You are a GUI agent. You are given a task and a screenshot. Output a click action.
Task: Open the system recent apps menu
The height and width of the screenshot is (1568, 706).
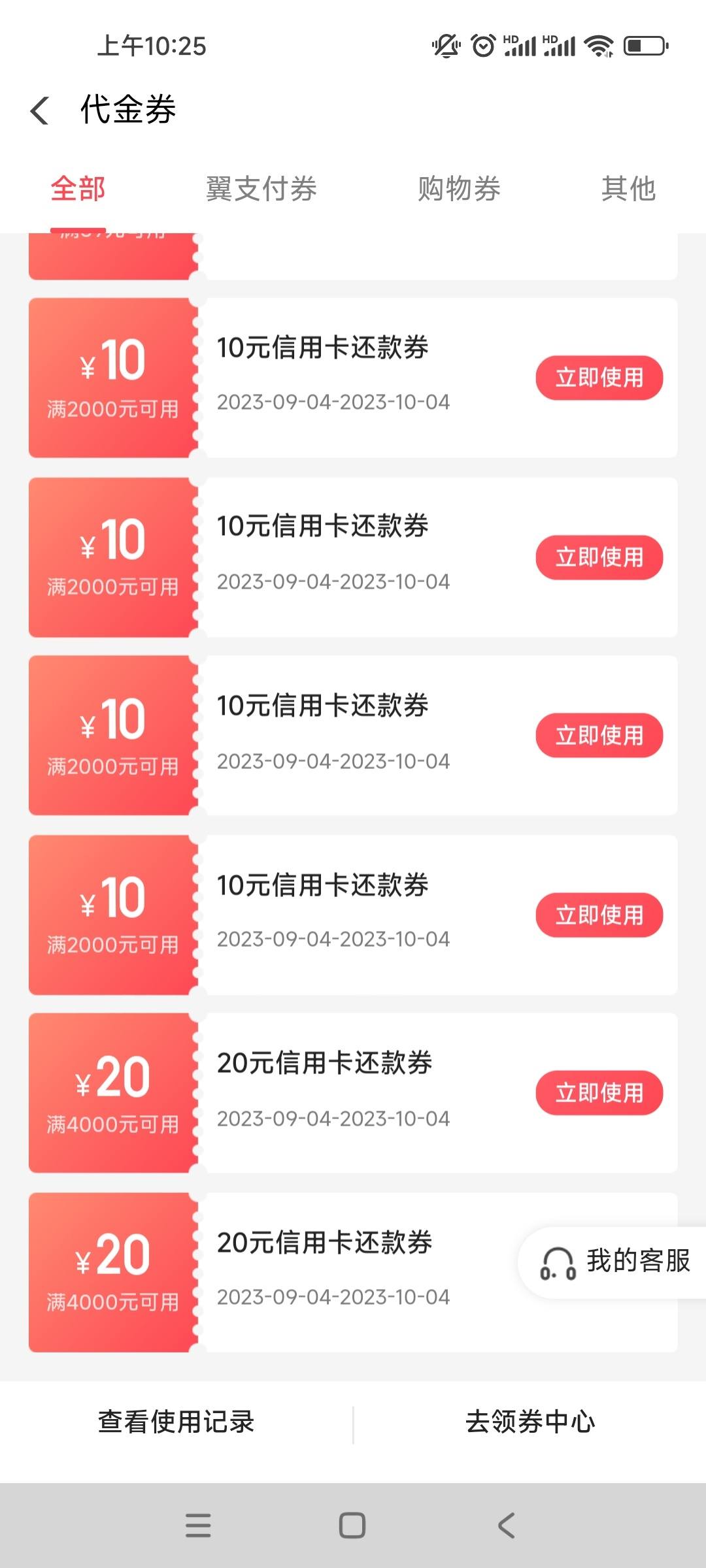pyautogui.click(x=198, y=1526)
